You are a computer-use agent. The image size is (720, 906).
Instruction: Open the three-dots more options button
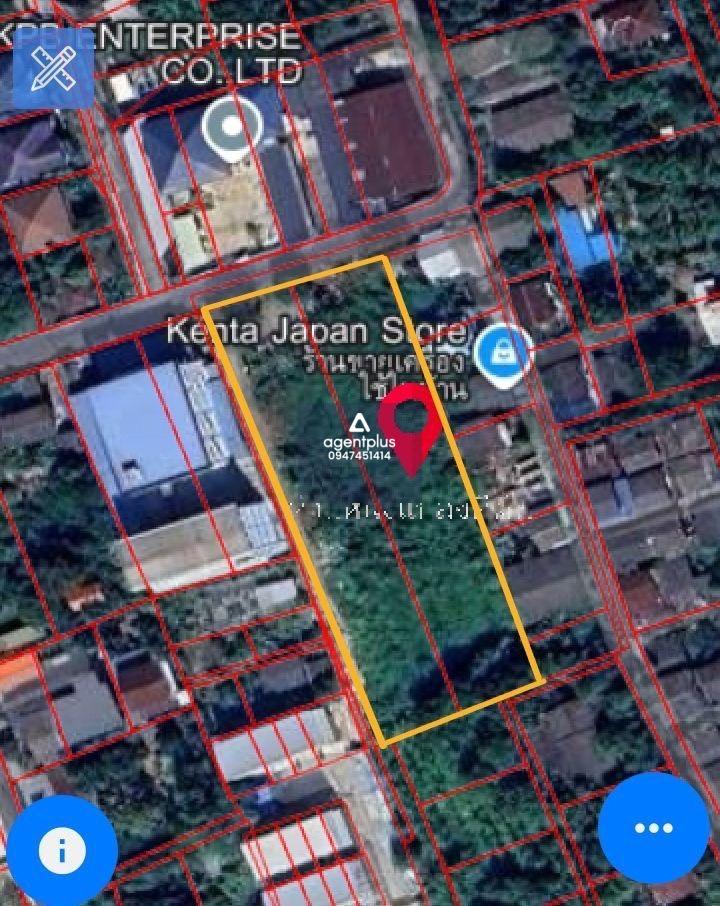(x=654, y=828)
